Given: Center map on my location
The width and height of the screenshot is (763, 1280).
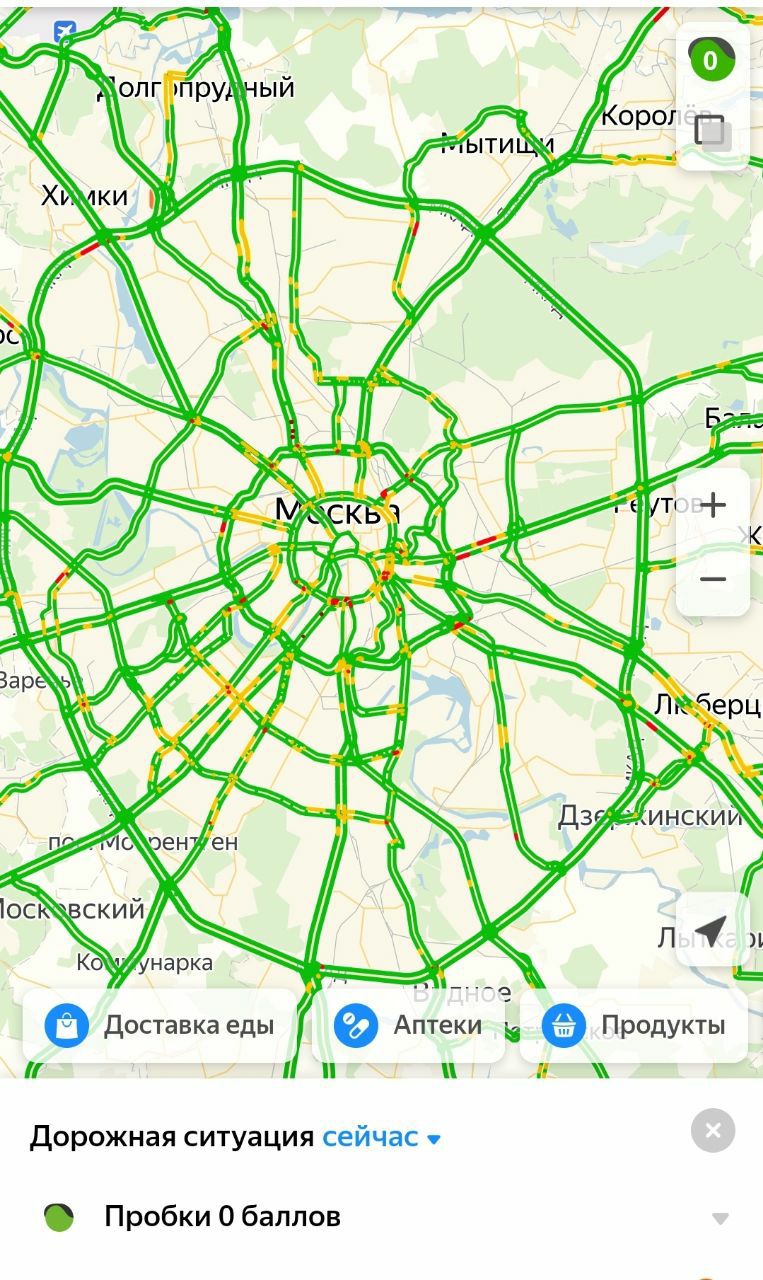Looking at the screenshot, I should pyautogui.click(x=711, y=930).
